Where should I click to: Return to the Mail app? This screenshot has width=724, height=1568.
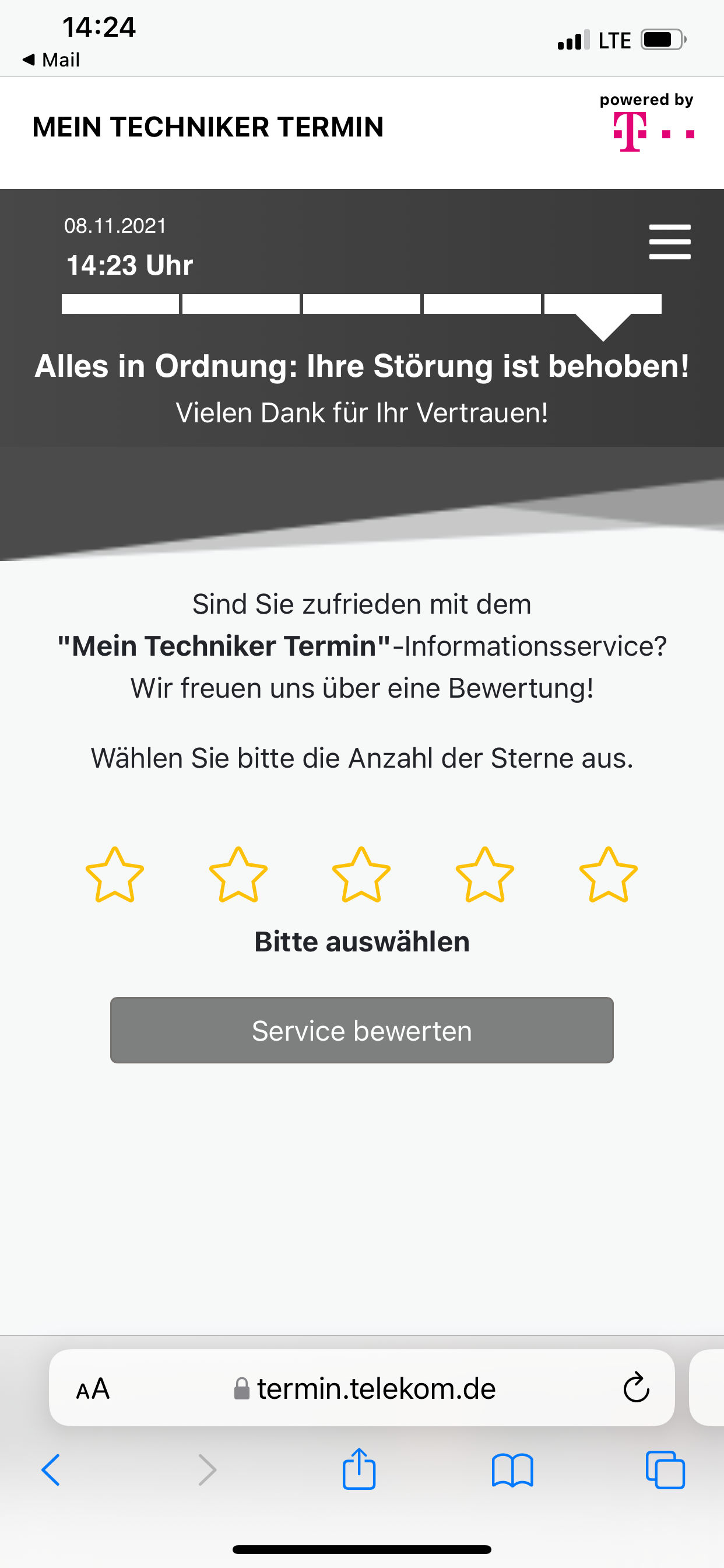(52, 60)
